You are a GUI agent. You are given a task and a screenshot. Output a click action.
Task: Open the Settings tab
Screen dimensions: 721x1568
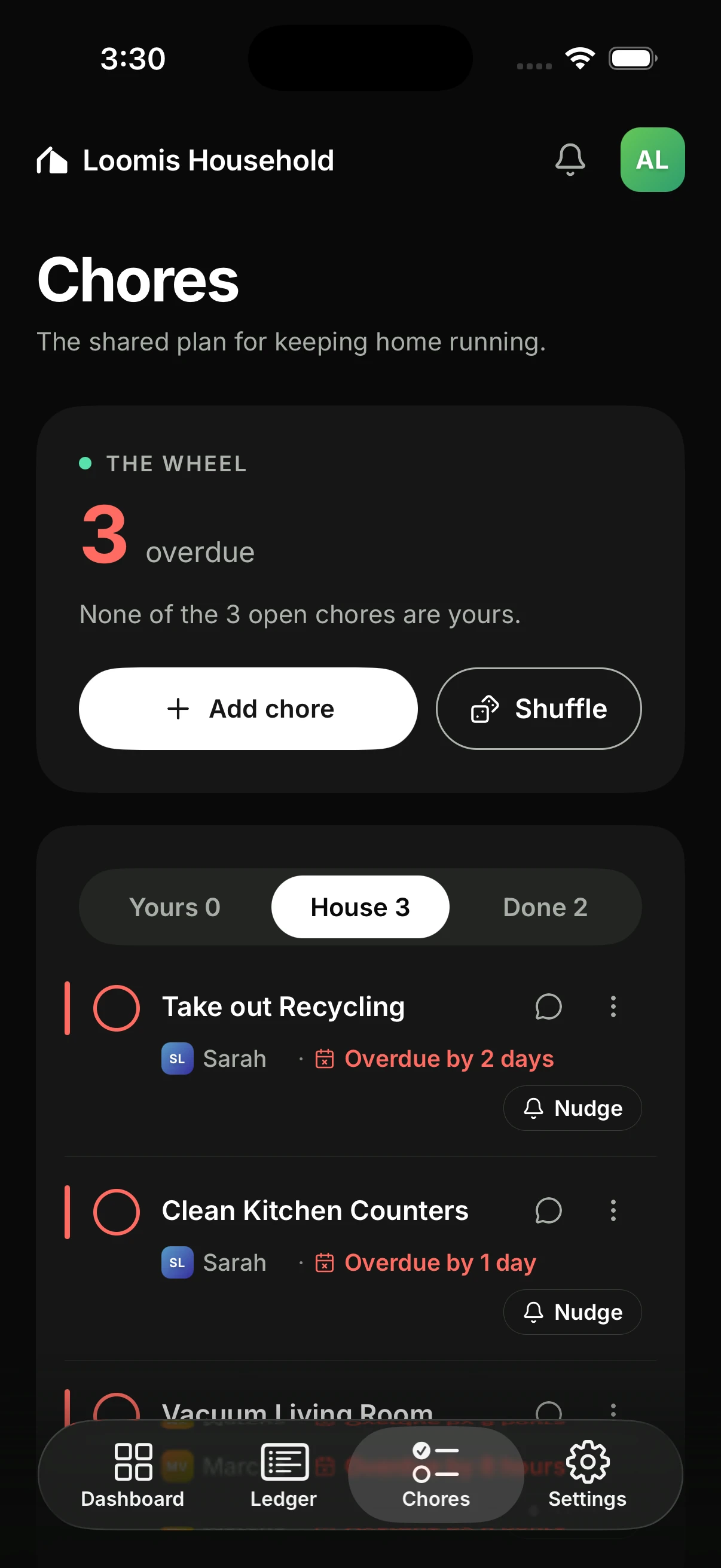point(587,1474)
